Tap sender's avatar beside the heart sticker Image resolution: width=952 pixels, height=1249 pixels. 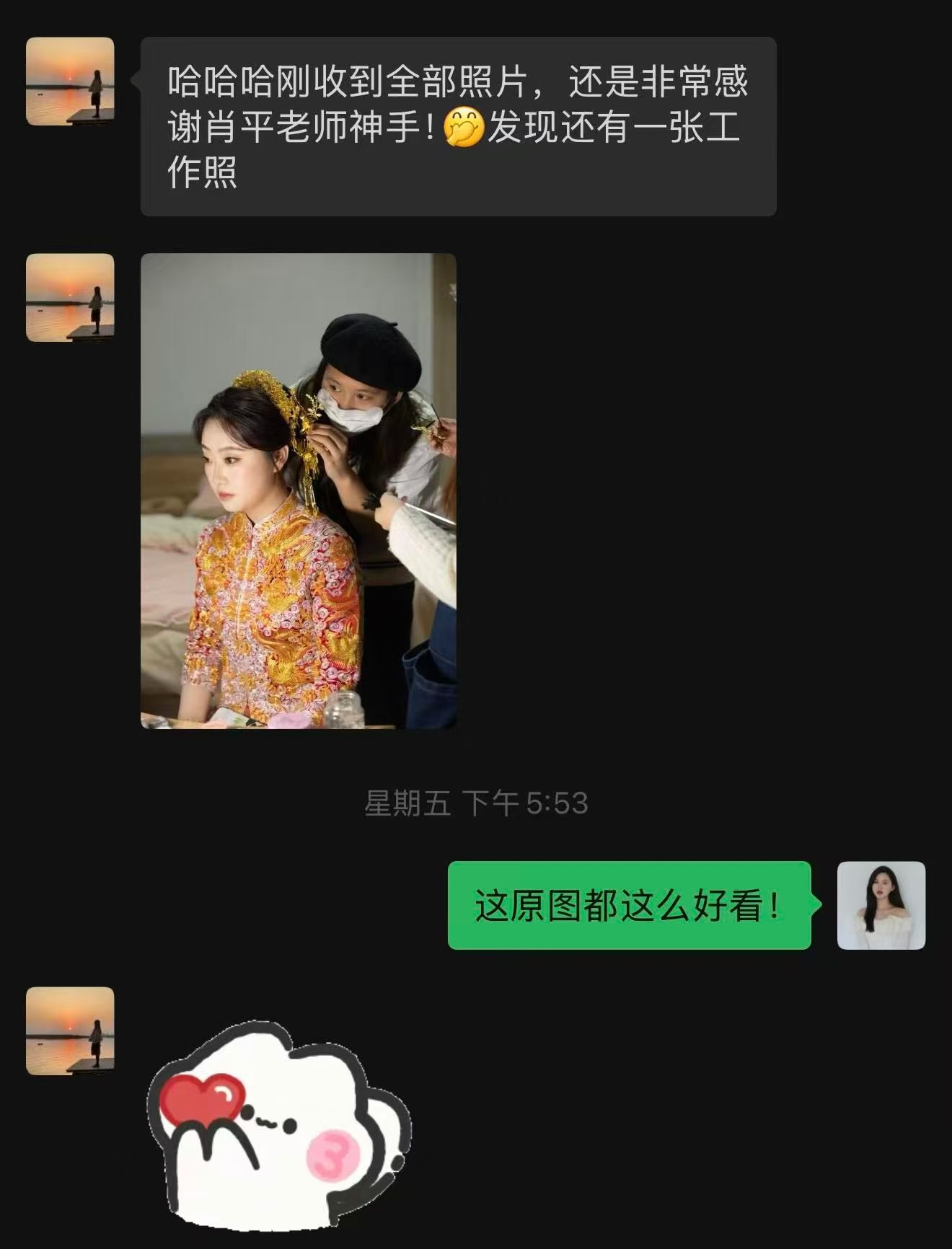70,1030
